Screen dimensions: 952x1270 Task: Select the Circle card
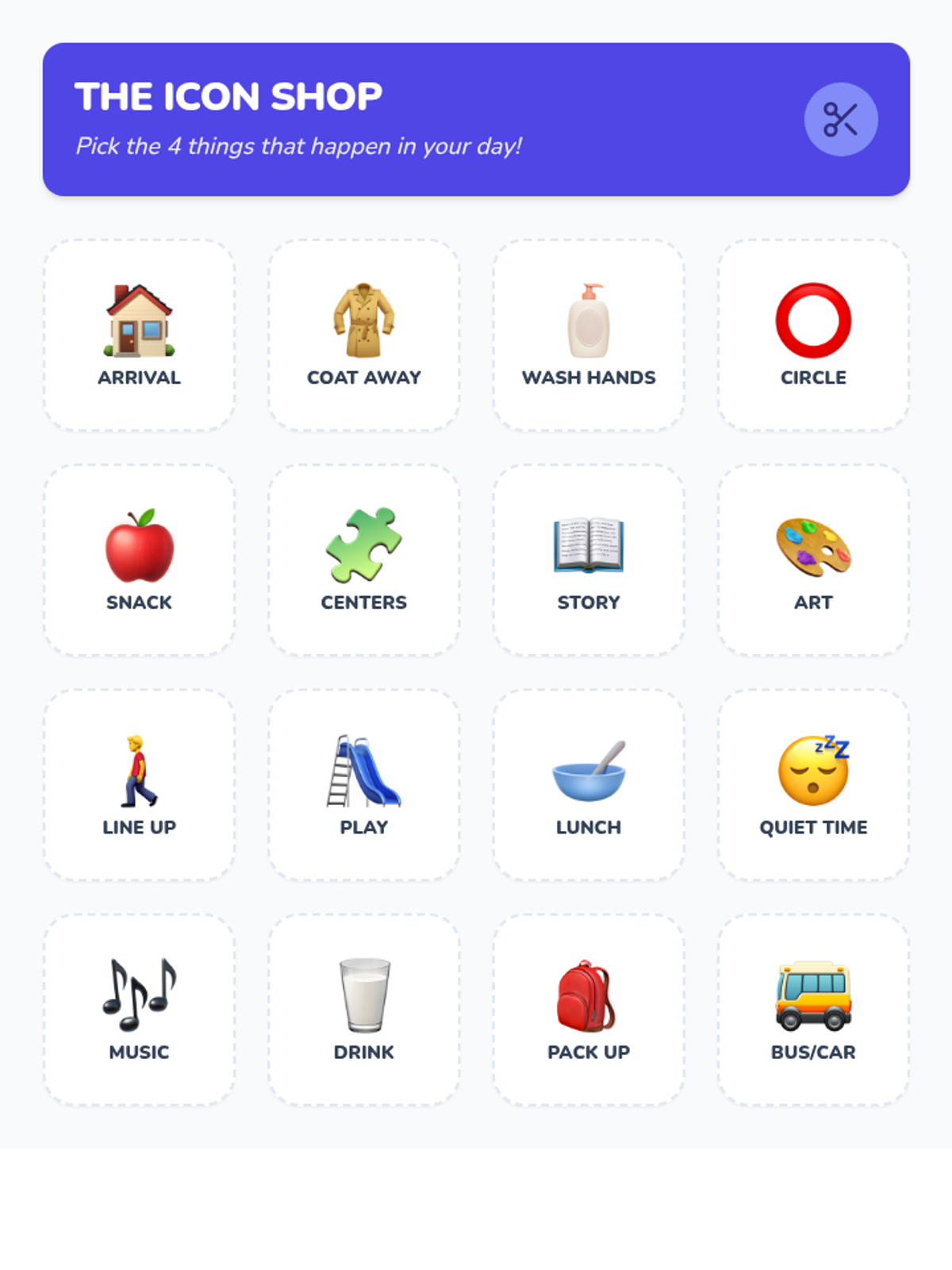[x=813, y=335]
